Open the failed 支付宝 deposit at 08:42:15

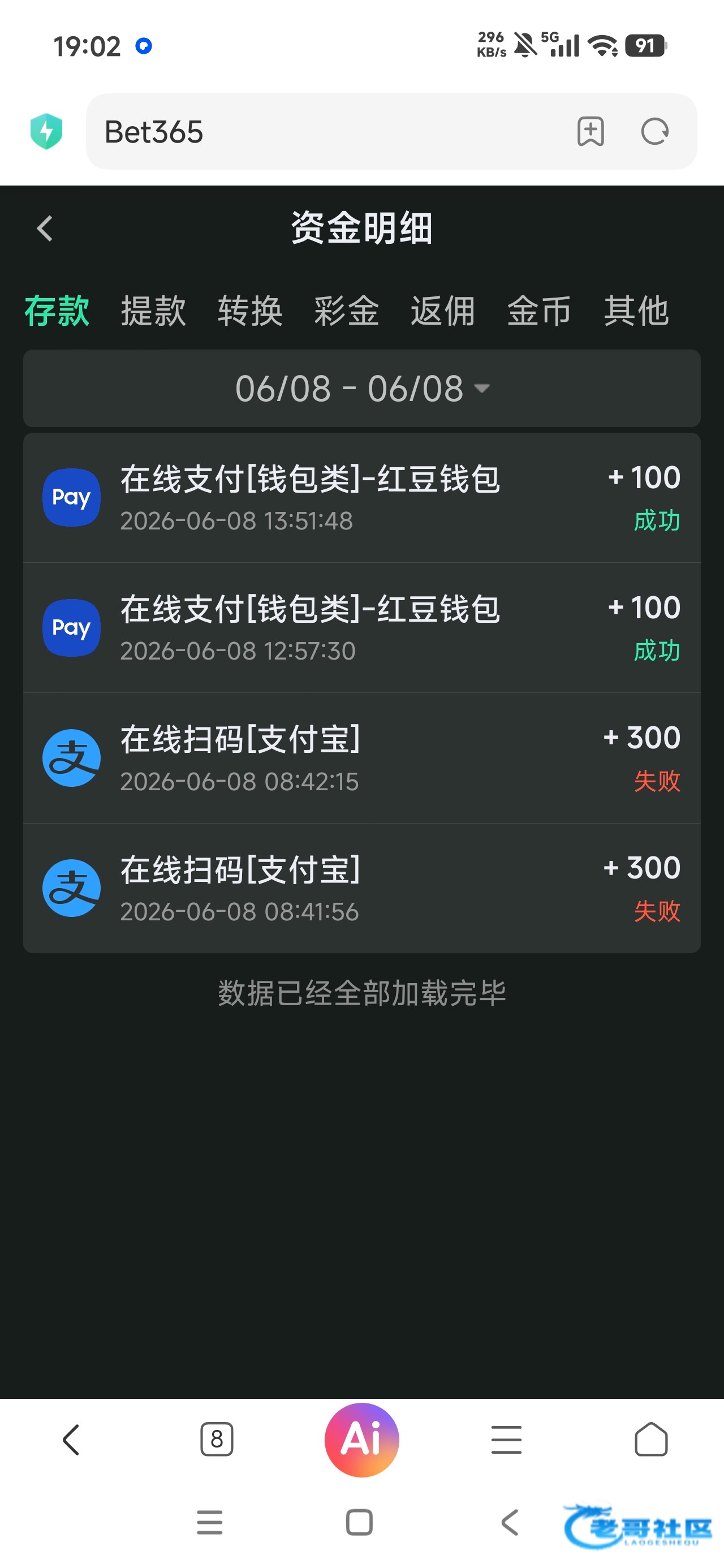pos(361,759)
